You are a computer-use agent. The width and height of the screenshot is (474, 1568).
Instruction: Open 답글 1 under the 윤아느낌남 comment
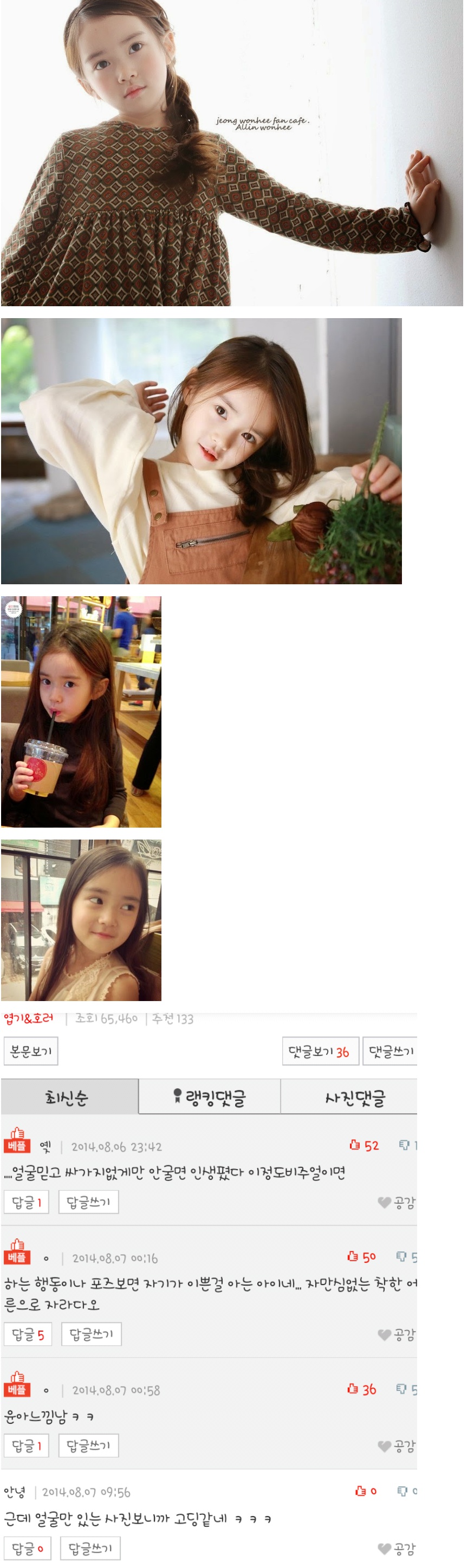(26, 1446)
